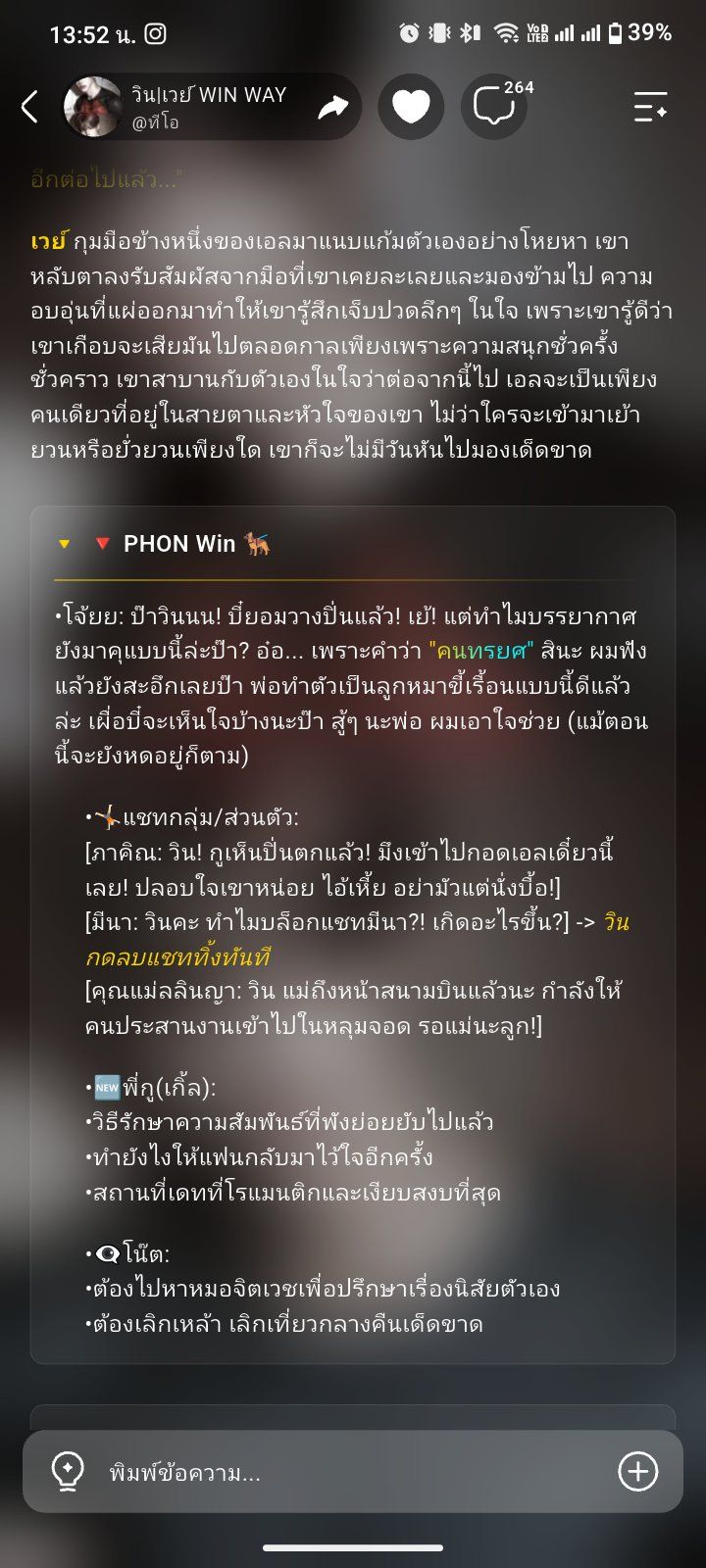
Task: Open the comments showing 264
Action: point(495,106)
